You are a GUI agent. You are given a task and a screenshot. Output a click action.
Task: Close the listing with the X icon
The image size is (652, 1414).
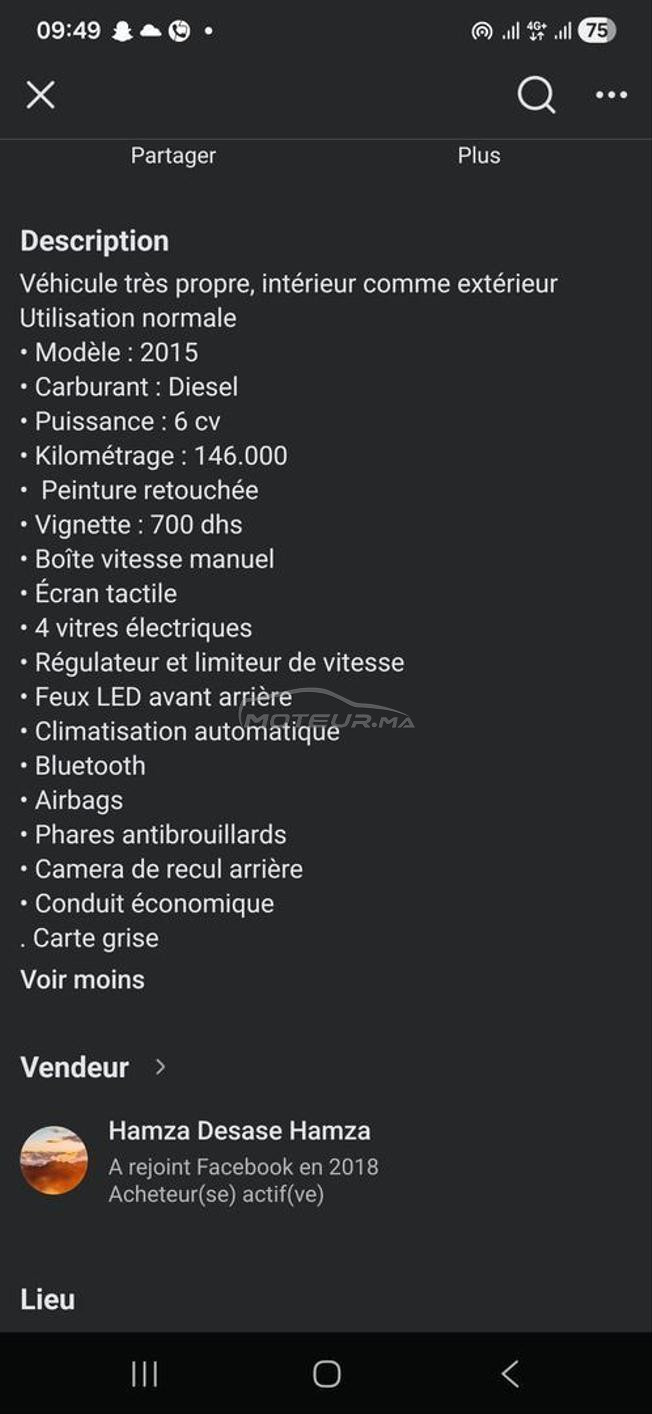[40, 95]
